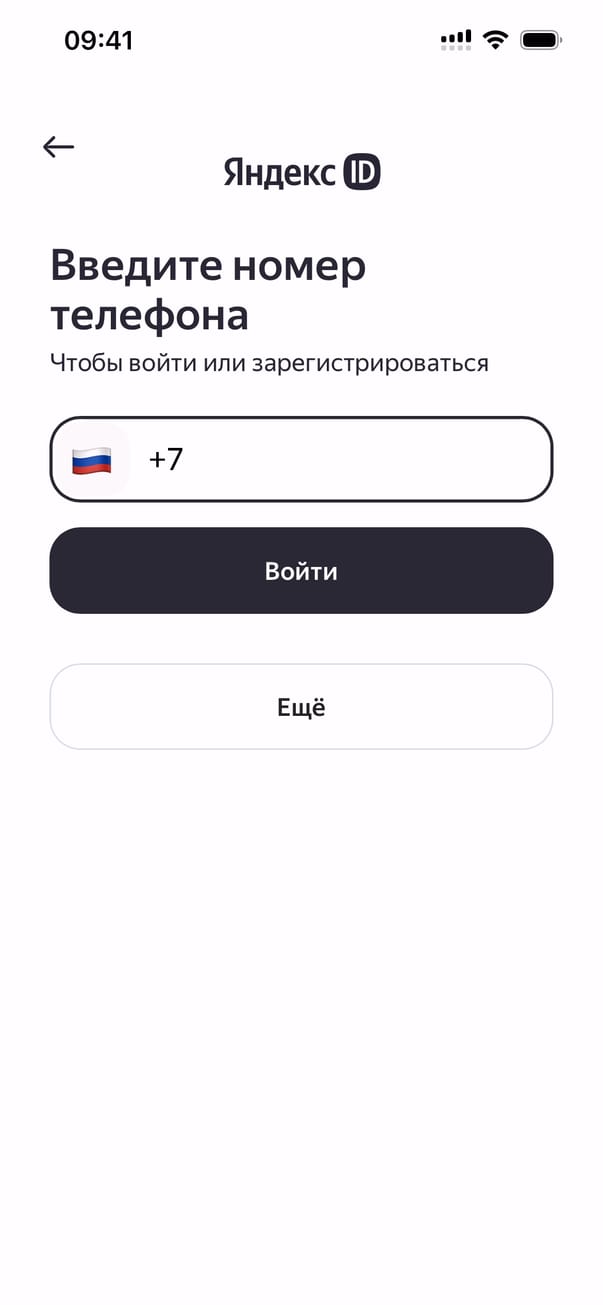Open more options with Ещё

[x=301, y=707]
